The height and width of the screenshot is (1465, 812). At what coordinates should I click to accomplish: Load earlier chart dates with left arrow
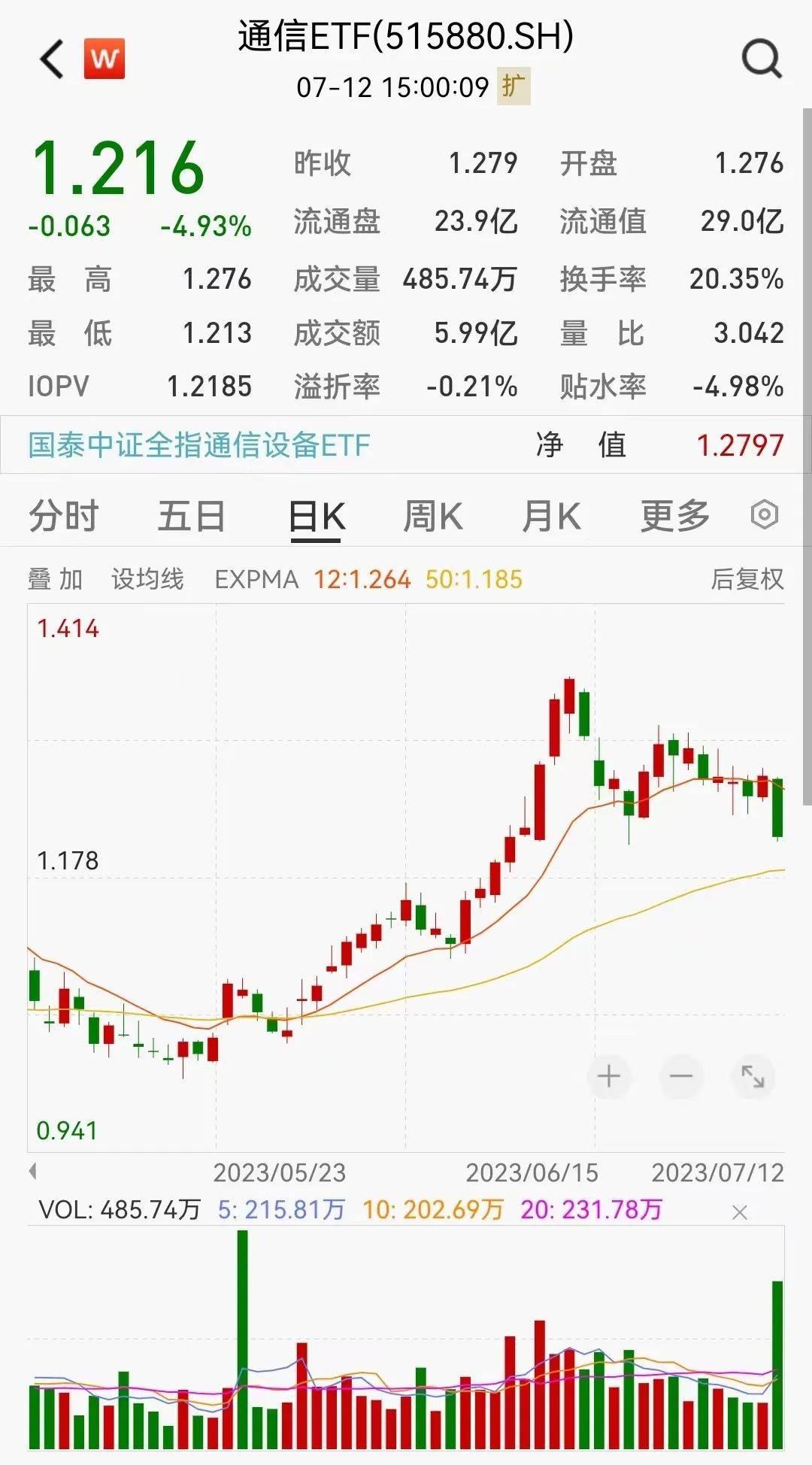point(32,1171)
